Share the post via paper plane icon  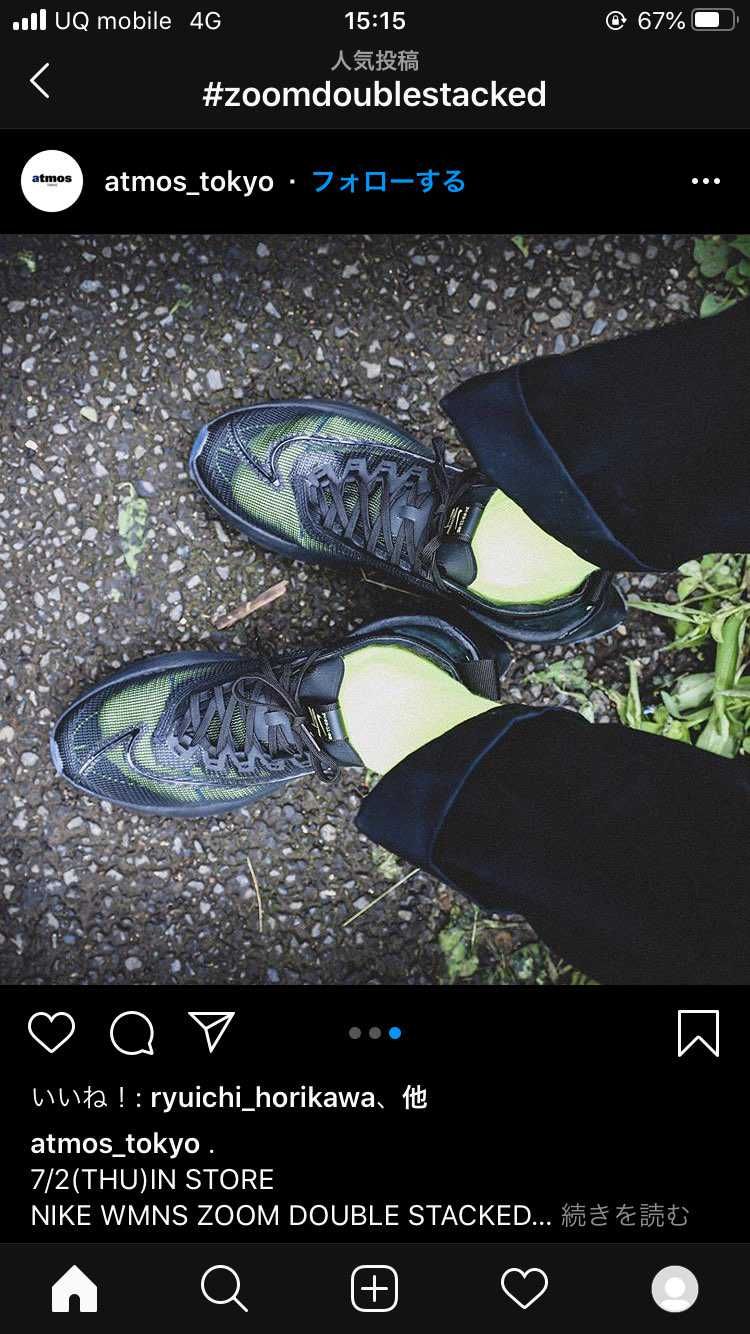click(211, 1032)
